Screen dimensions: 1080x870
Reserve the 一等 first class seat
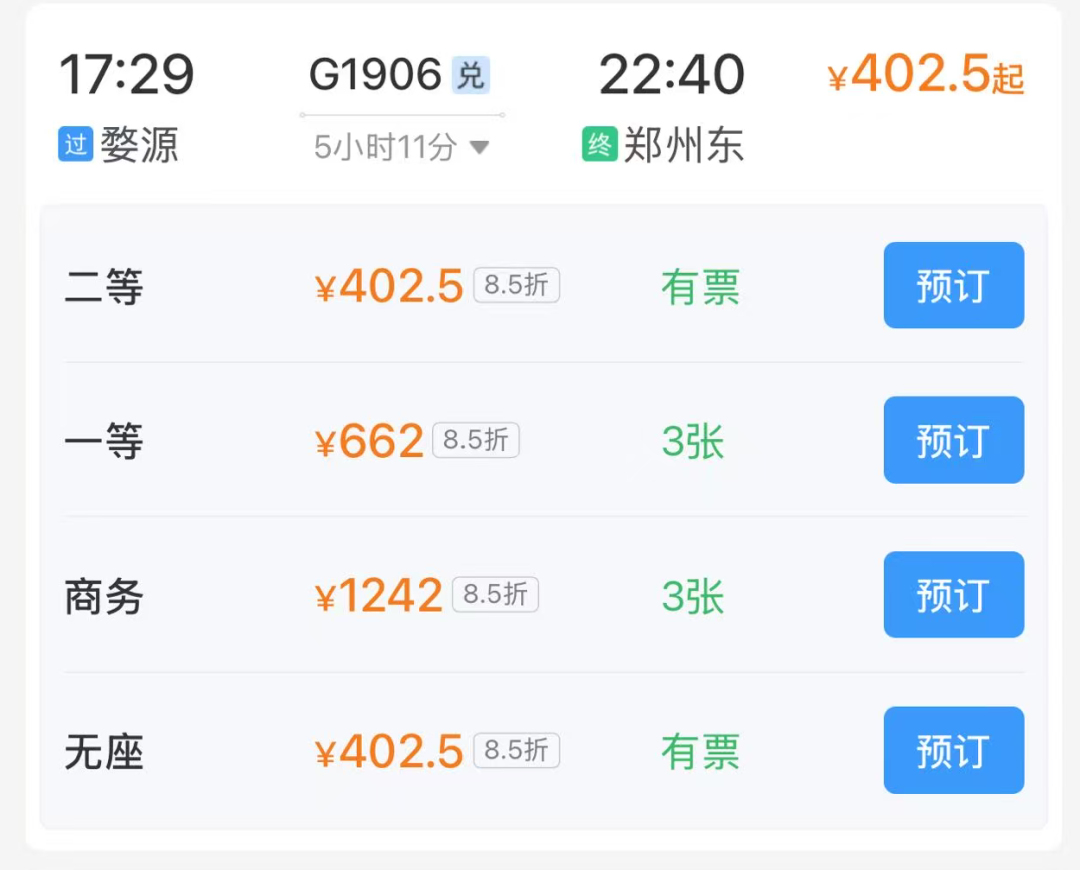[x=953, y=440]
